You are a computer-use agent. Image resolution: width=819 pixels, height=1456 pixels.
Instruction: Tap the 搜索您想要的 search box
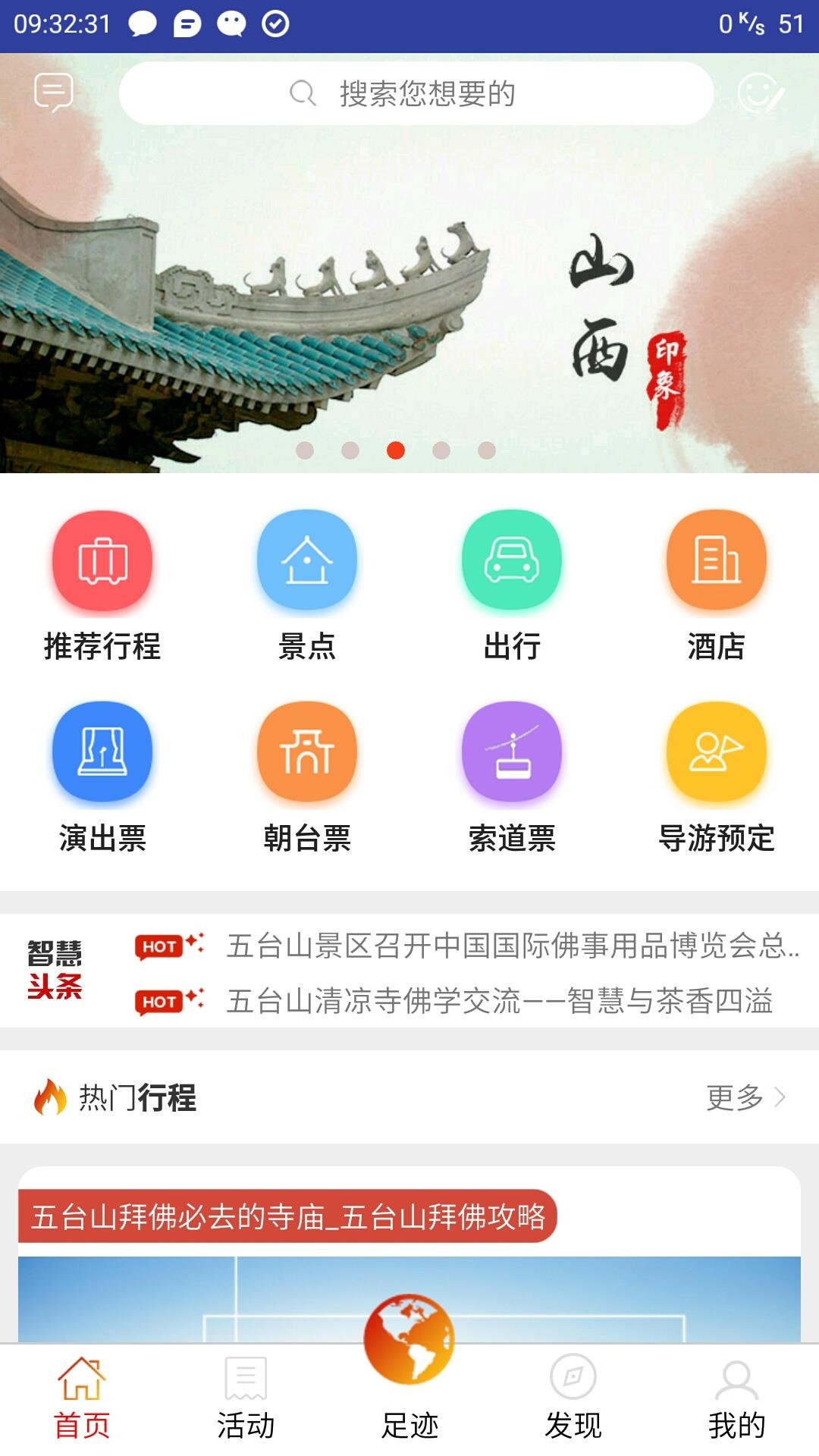click(416, 93)
